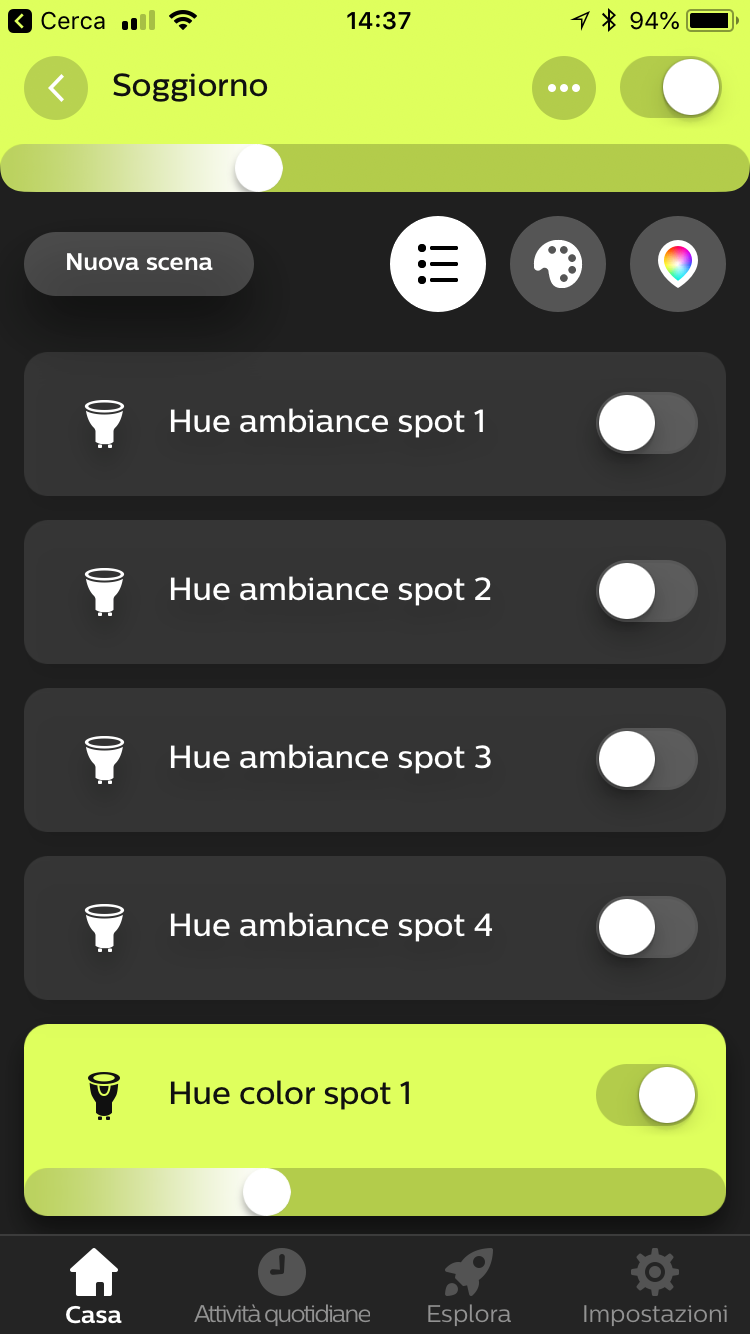Switch to the Casa tab
The width and height of the screenshot is (750, 1334).
pyautogui.click(x=94, y=1288)
